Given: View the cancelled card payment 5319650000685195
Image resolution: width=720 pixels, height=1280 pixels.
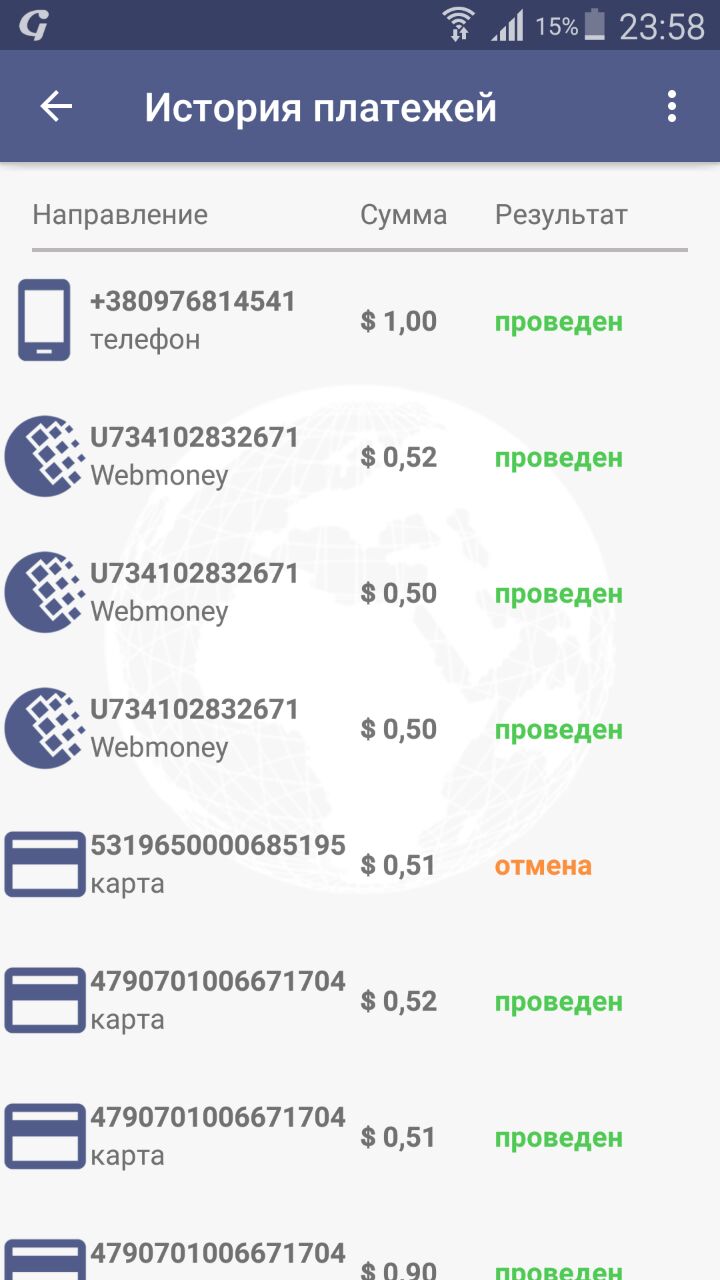Looking at the screenshot, I should click(x=360, y=865).
